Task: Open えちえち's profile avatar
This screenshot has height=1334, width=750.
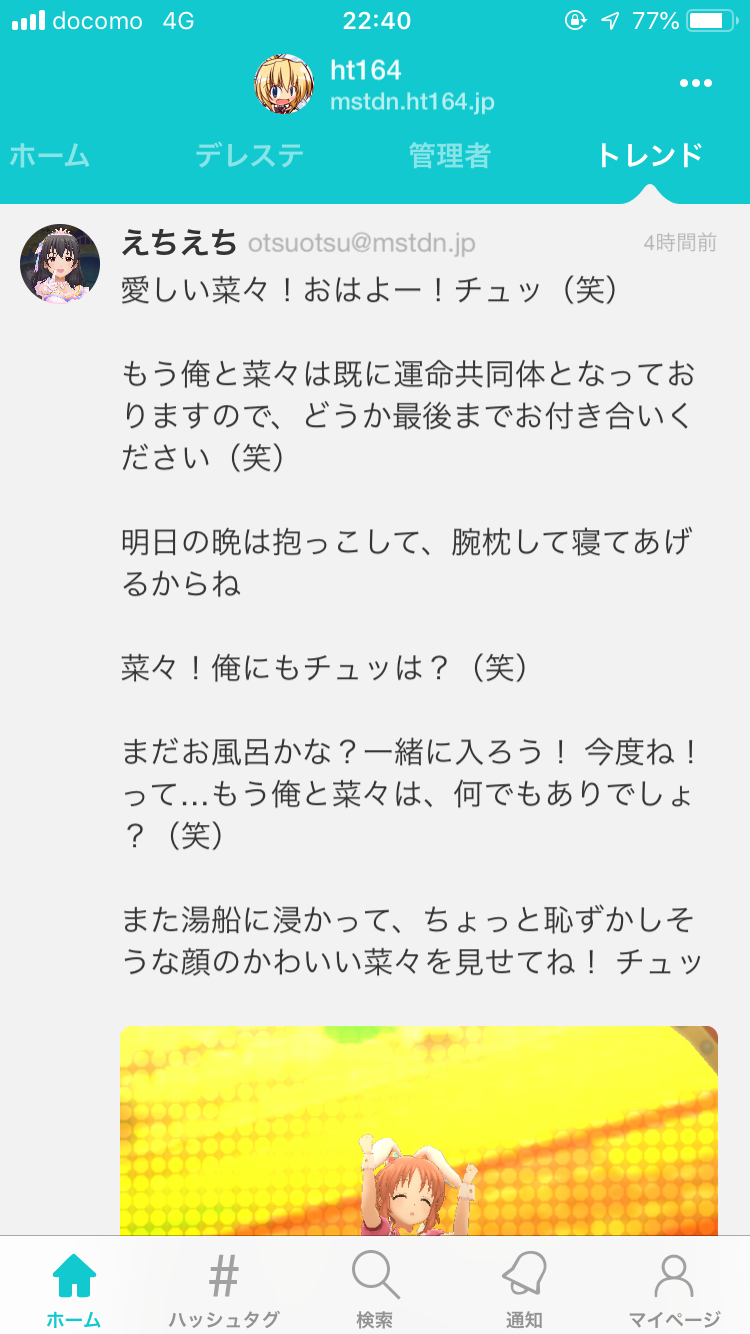Action: pos(60,263)
